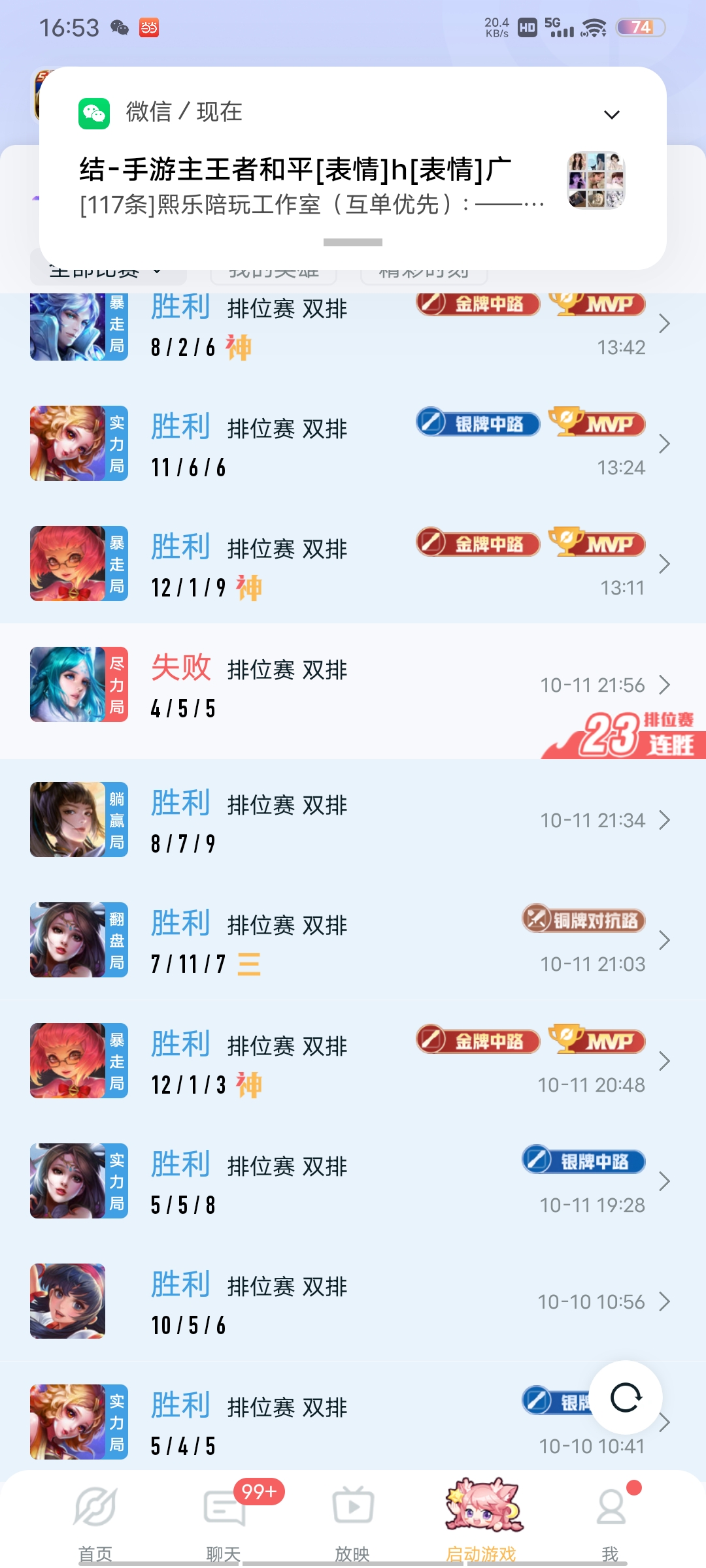This screenshot has width=706, height=1568.
Task: Switch to the 首页 home tab
Action: pos(95,1522)
